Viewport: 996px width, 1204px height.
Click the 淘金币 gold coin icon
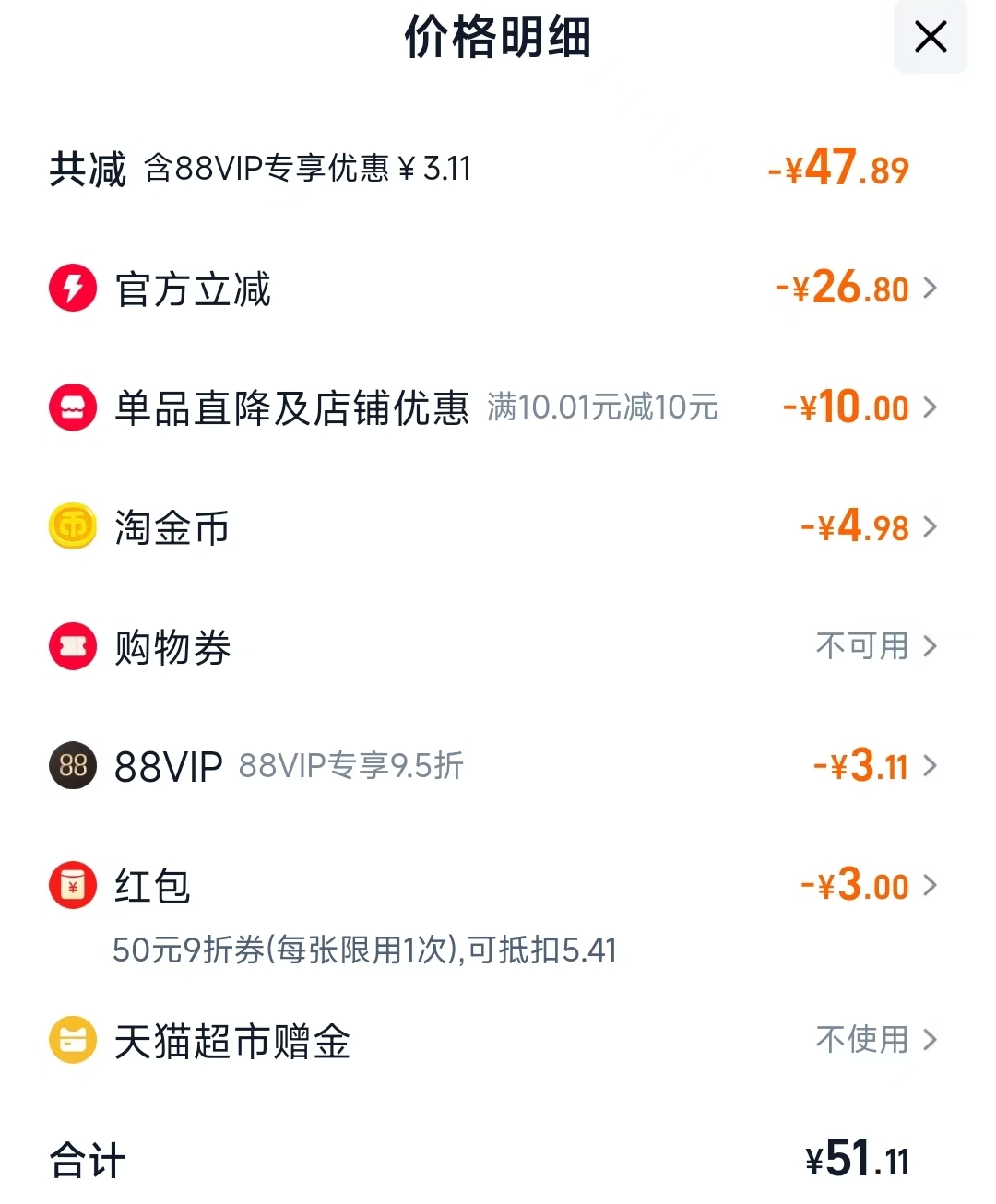click(x=72, y=526)
